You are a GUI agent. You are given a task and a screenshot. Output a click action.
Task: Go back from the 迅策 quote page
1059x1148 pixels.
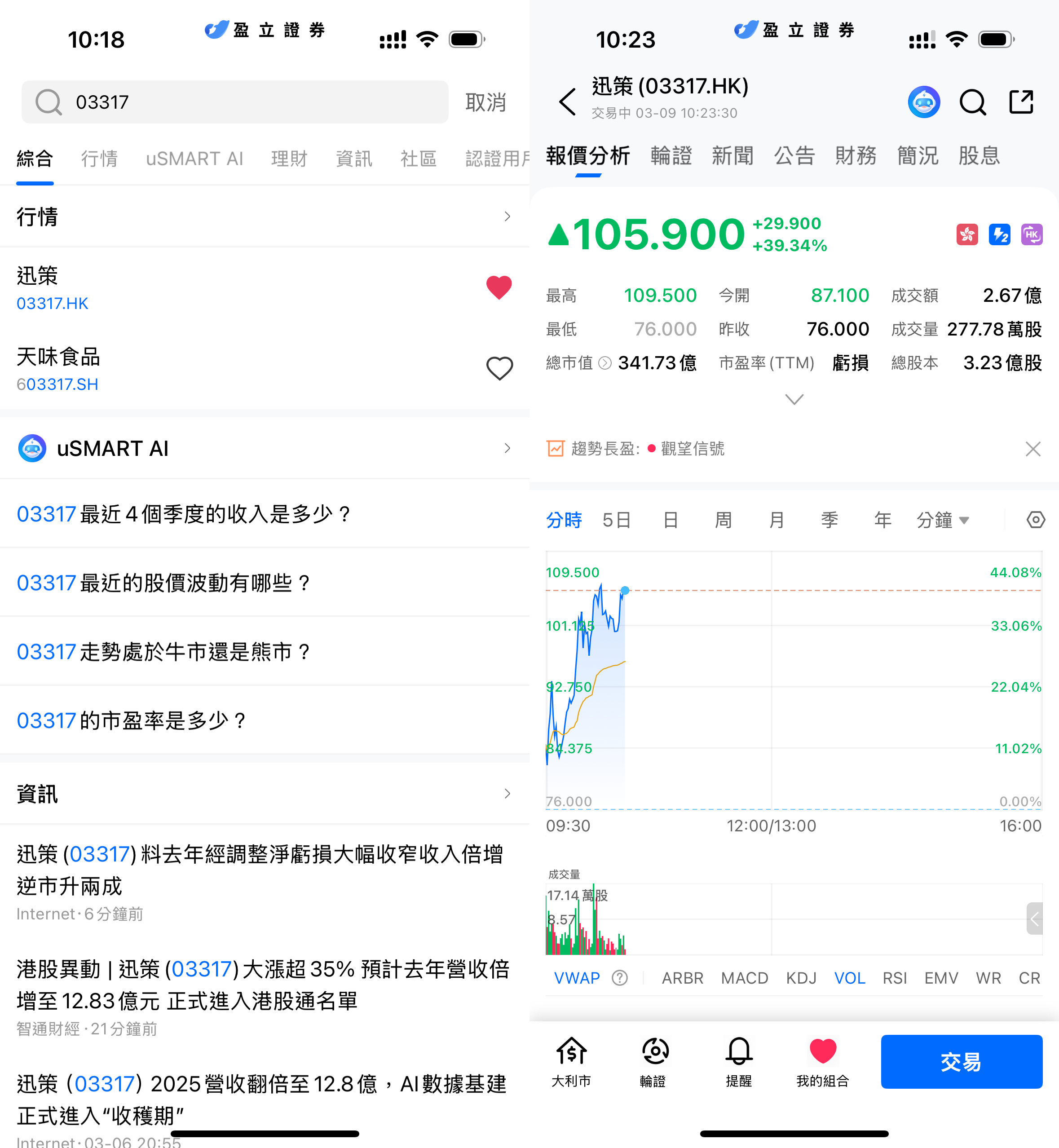tap(567, 102)
